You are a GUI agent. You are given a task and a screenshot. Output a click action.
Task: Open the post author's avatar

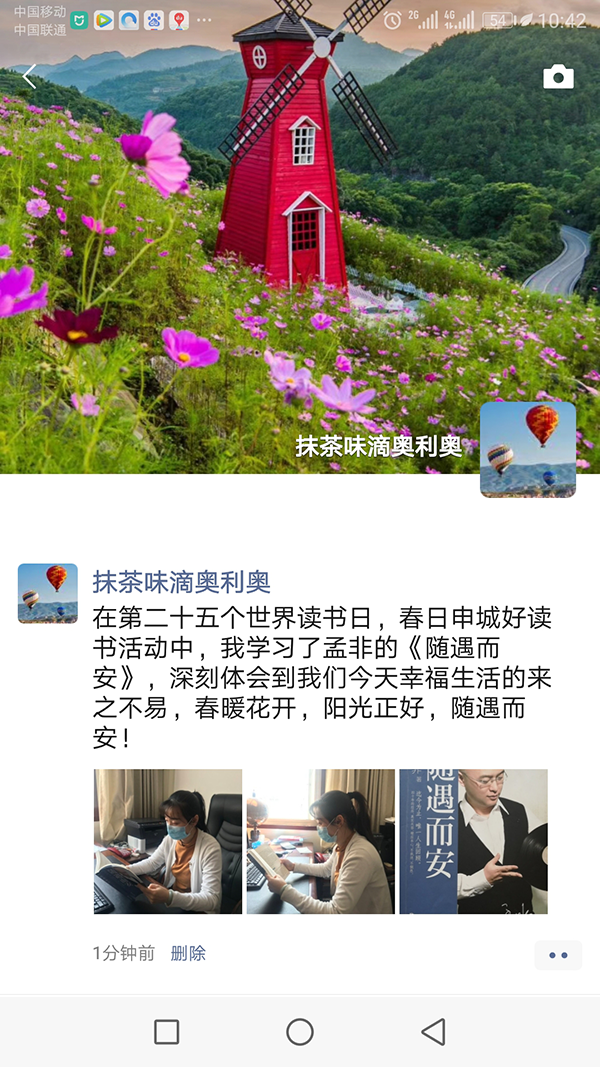(48, 593)
